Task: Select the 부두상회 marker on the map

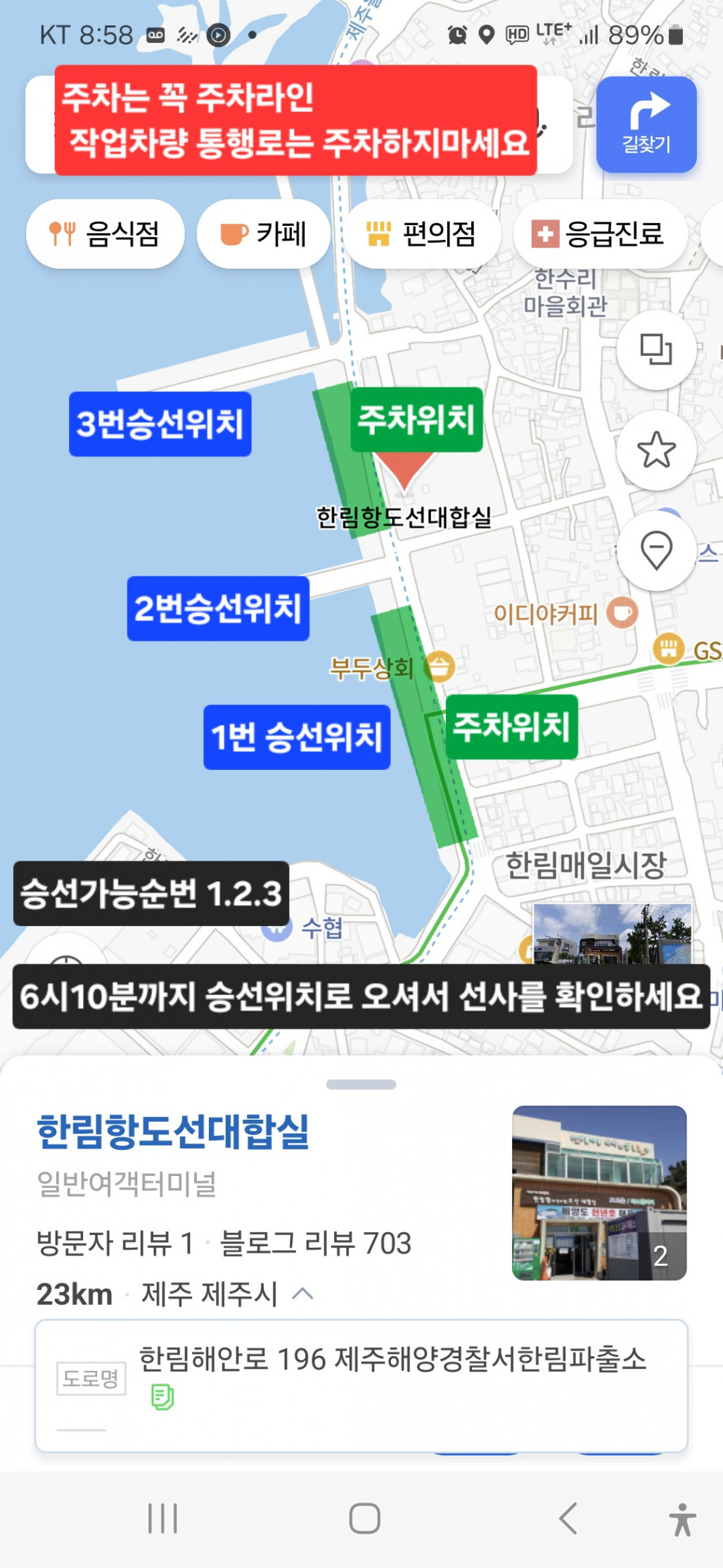Action: [x=440, y=666]
